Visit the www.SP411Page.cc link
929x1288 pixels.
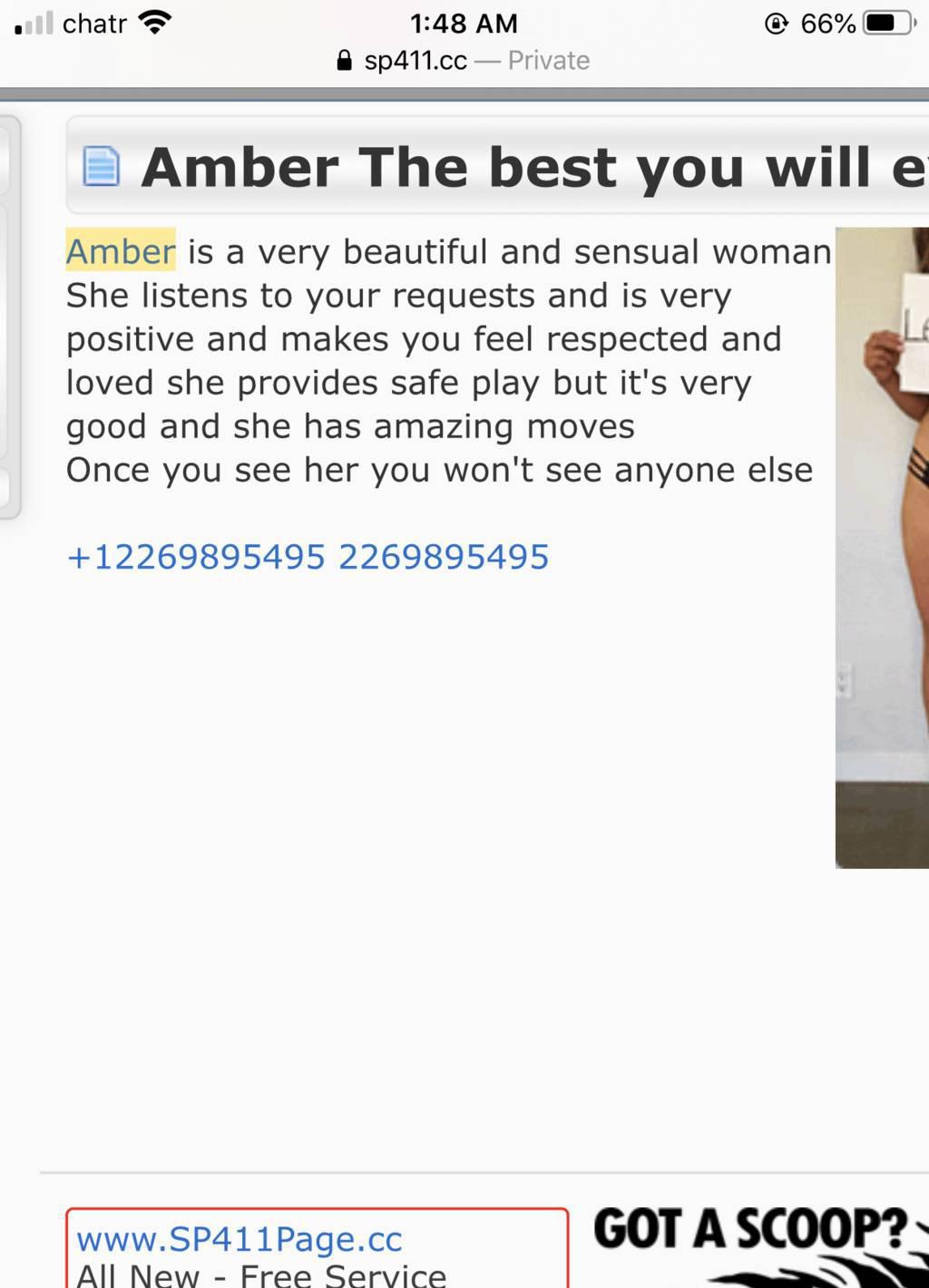click(240, 1238)
